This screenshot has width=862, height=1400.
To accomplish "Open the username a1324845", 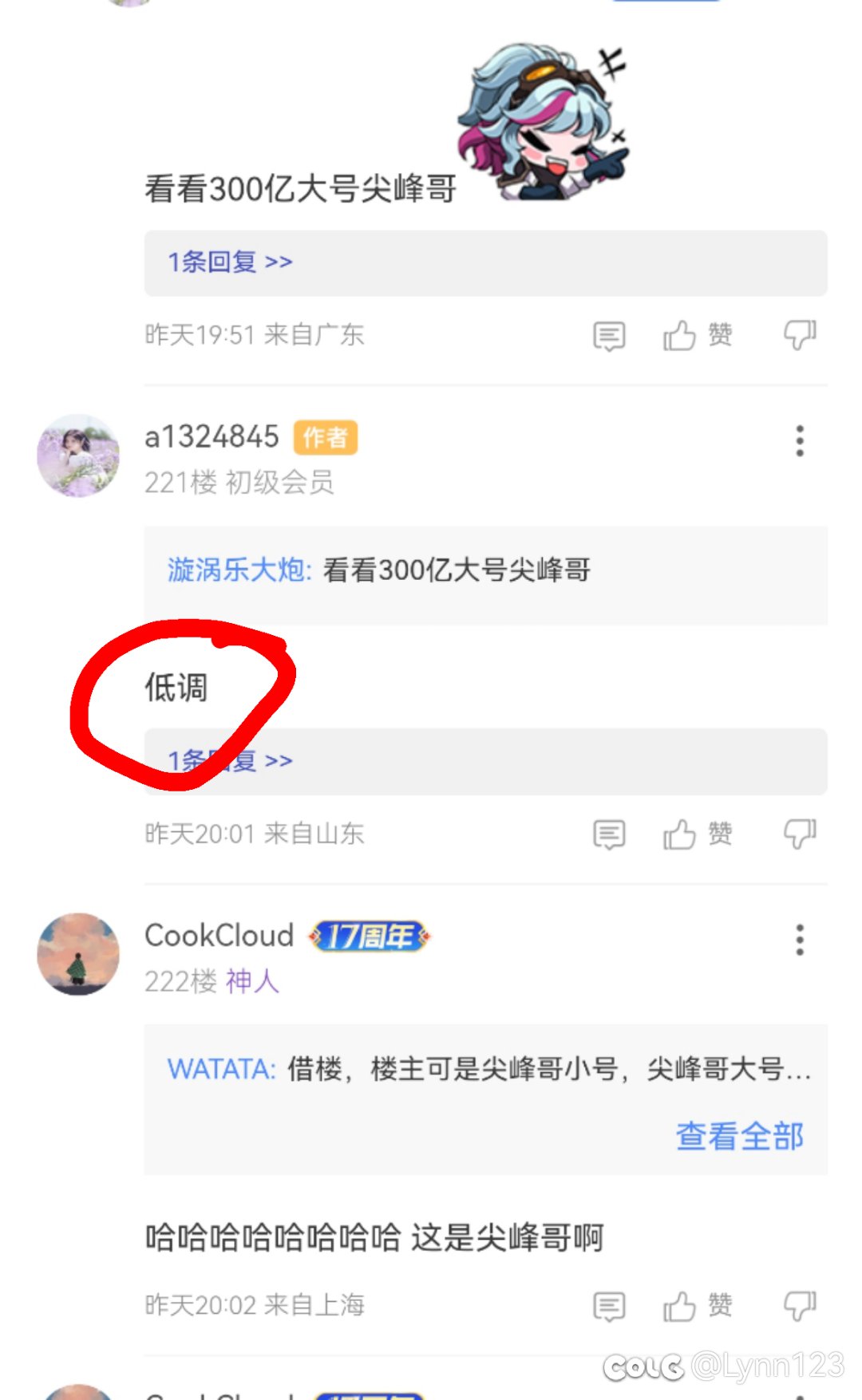I will [x=212, y=437].
